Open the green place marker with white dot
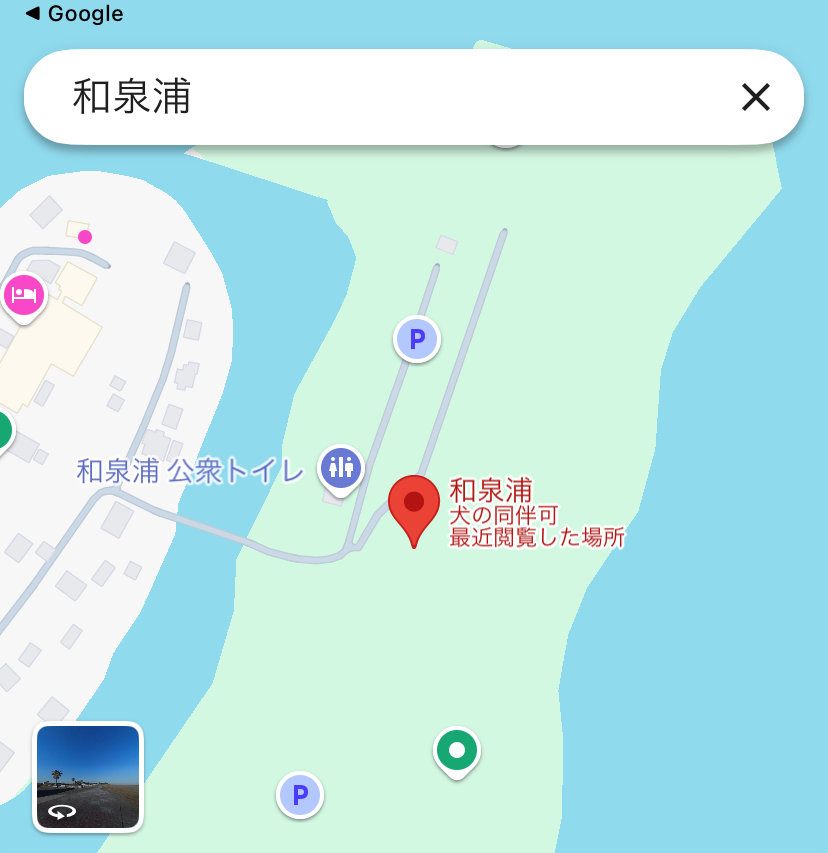 pos(457,750)
